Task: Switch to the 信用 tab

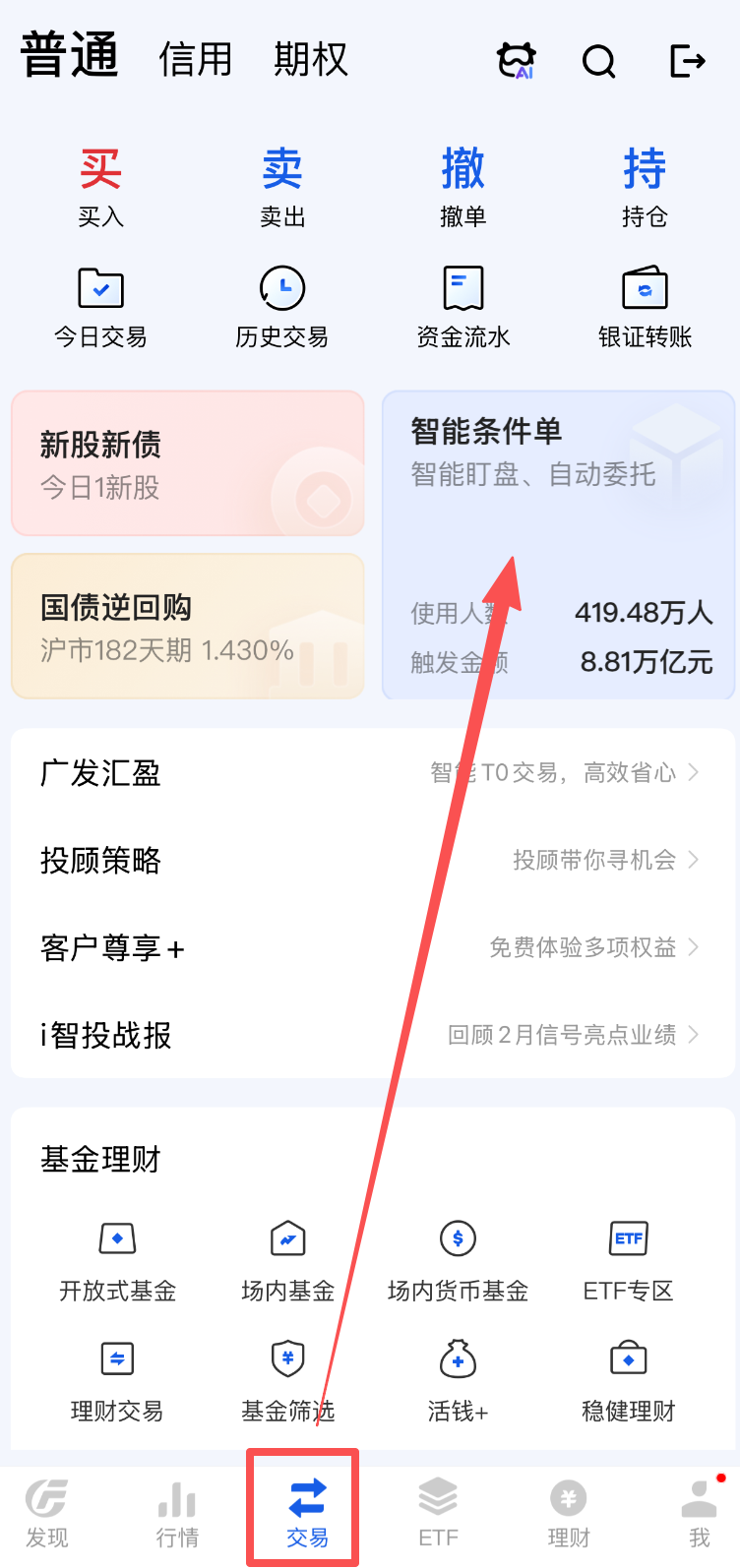Action: tap(196, 60)
